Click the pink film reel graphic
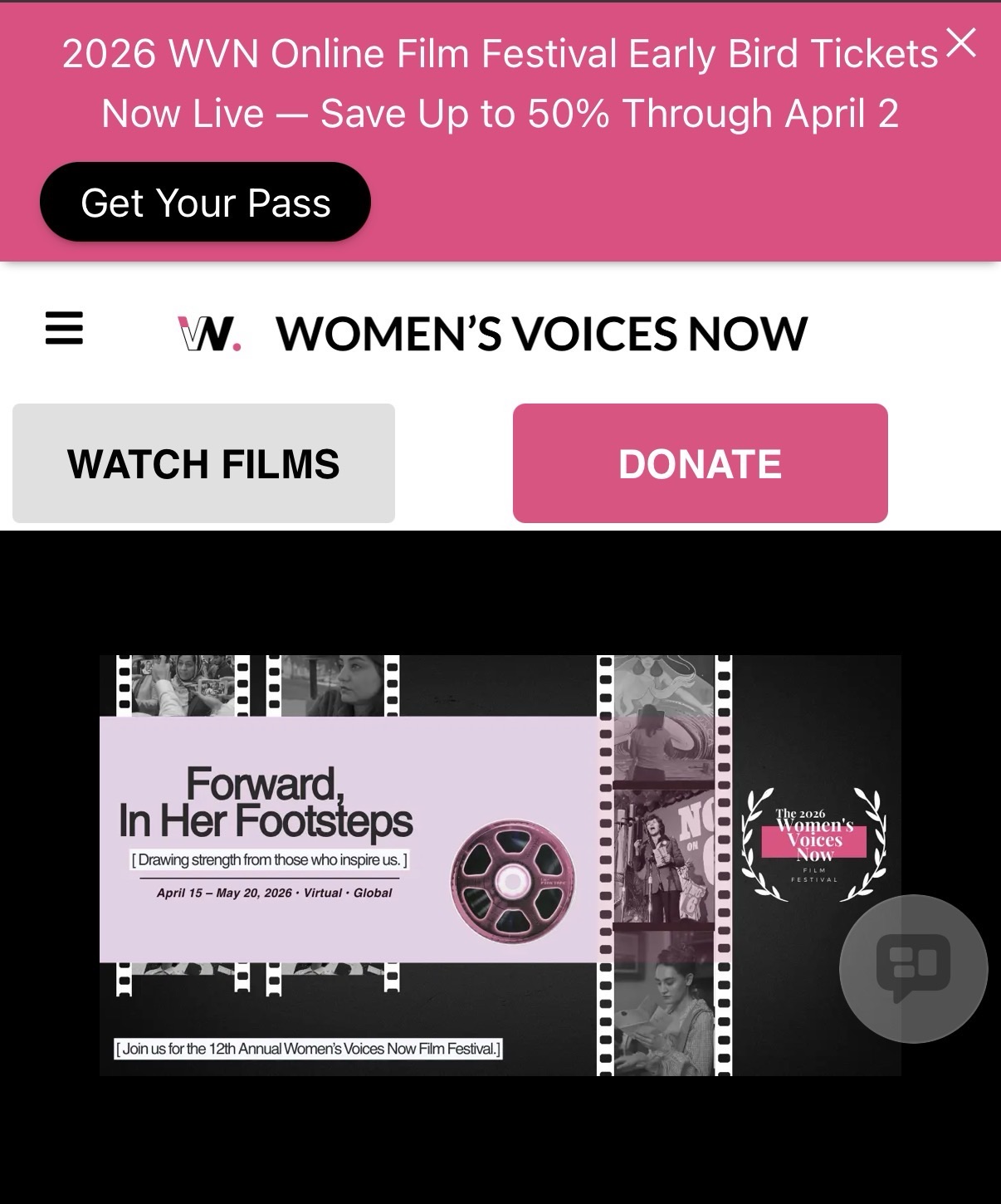1001x1204 pixels. pyautogui.click(x=513, y=883)
